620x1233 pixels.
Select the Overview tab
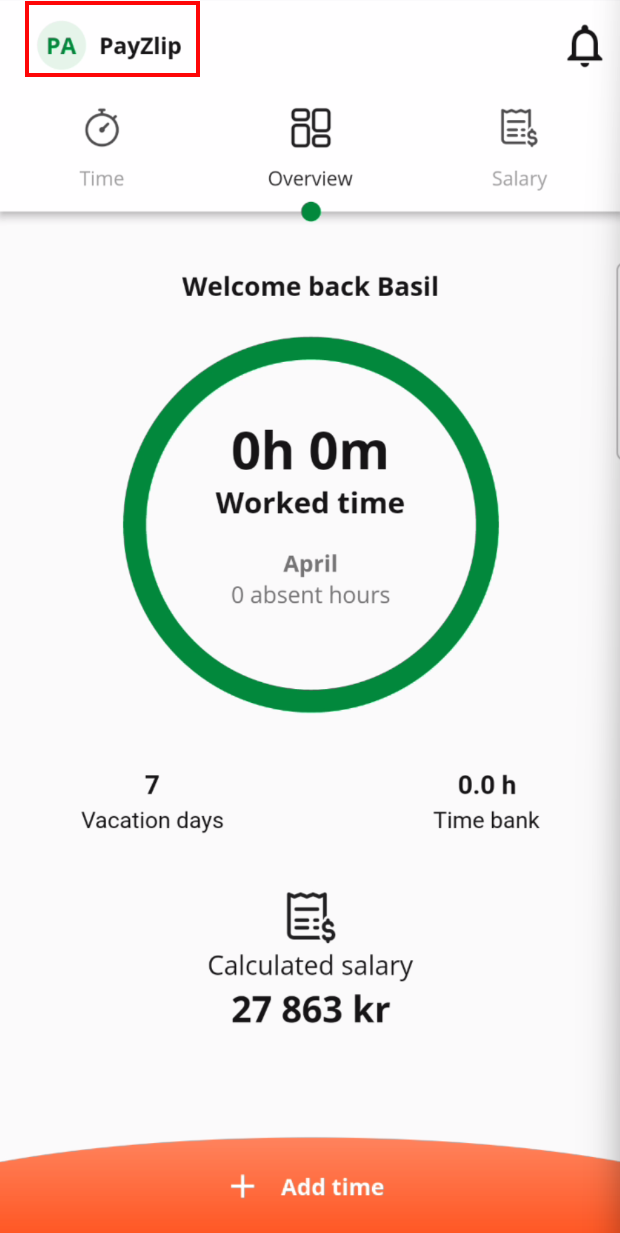coord(310,149)
